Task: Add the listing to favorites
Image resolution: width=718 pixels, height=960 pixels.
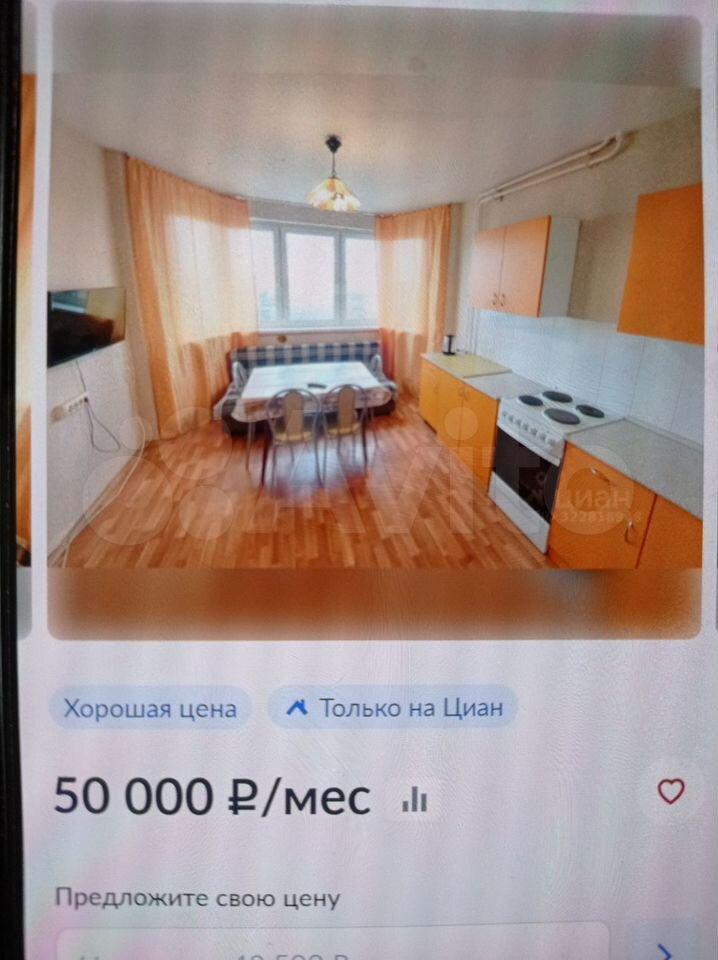Action: tap(670, 792)
